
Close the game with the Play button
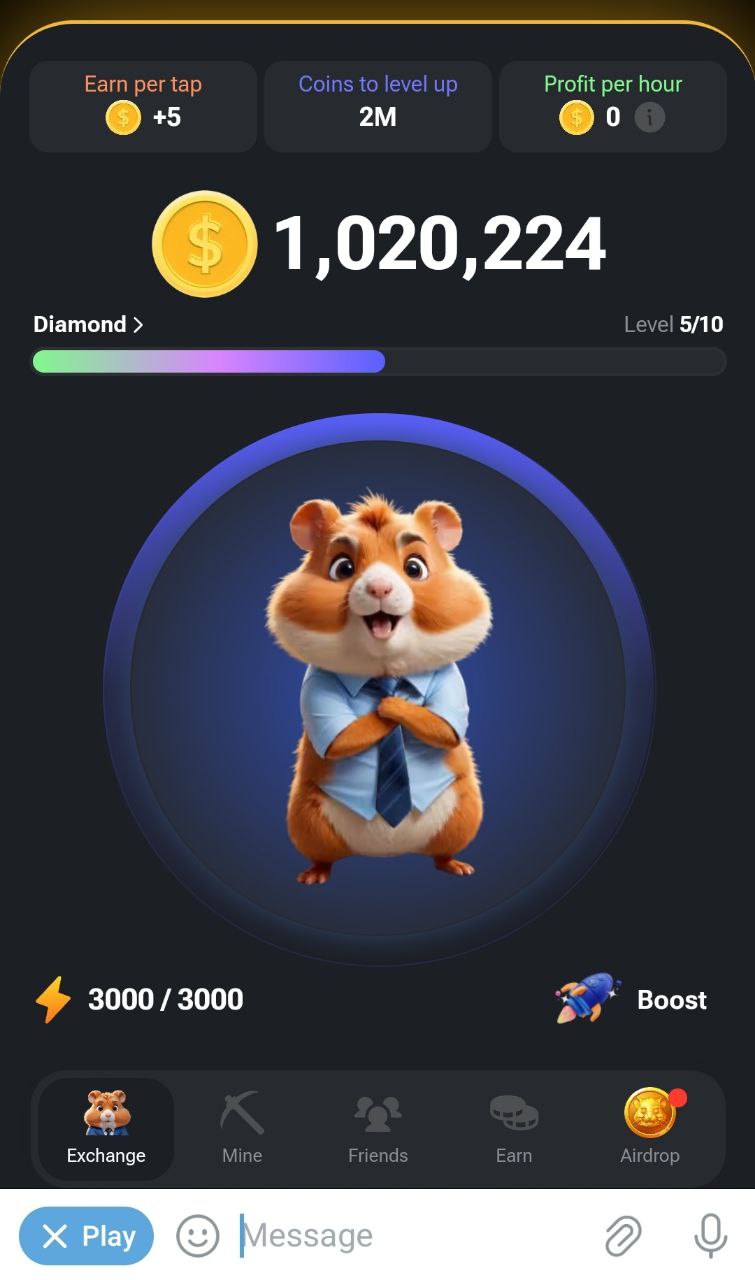pyautogui.click(x=87, y=1236)
